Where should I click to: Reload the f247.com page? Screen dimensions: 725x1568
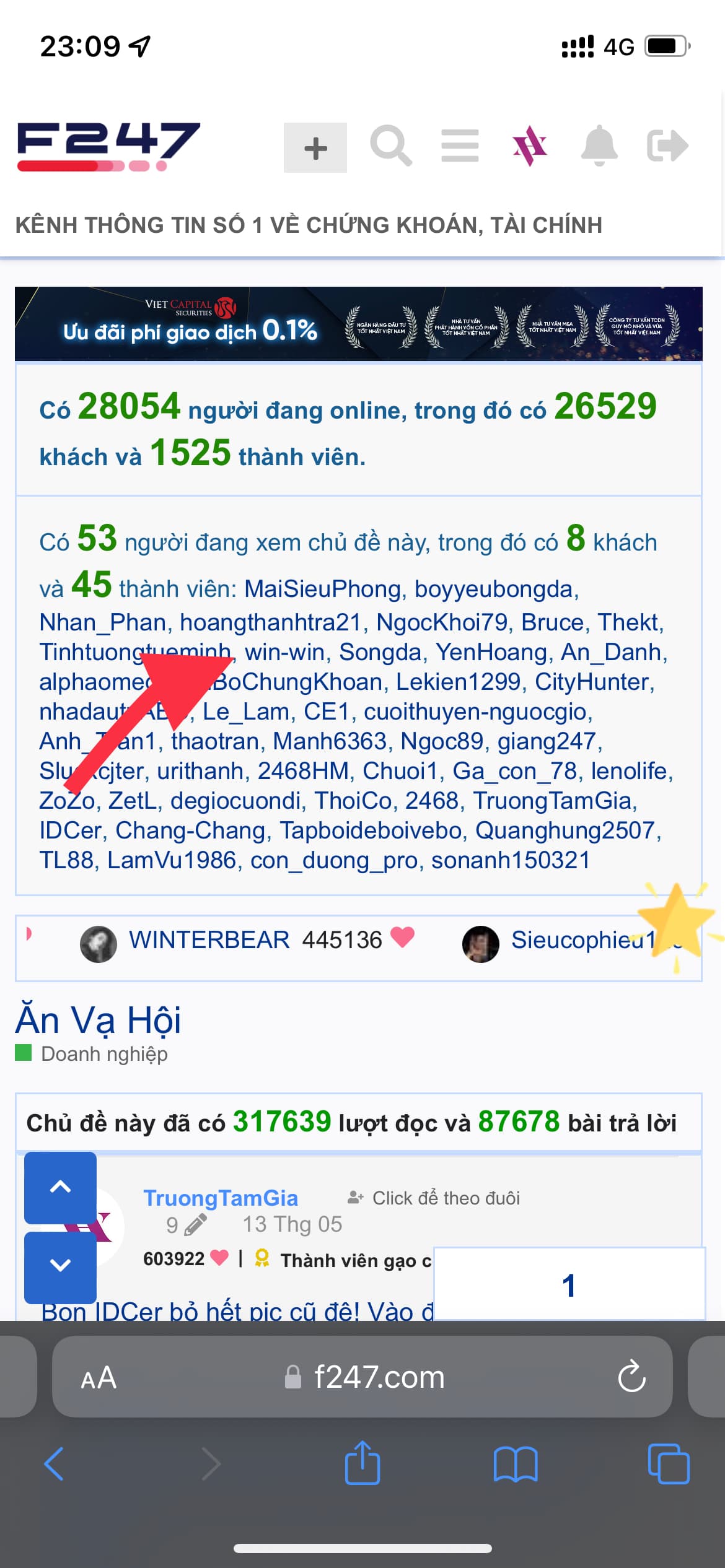click(631, 1377)
